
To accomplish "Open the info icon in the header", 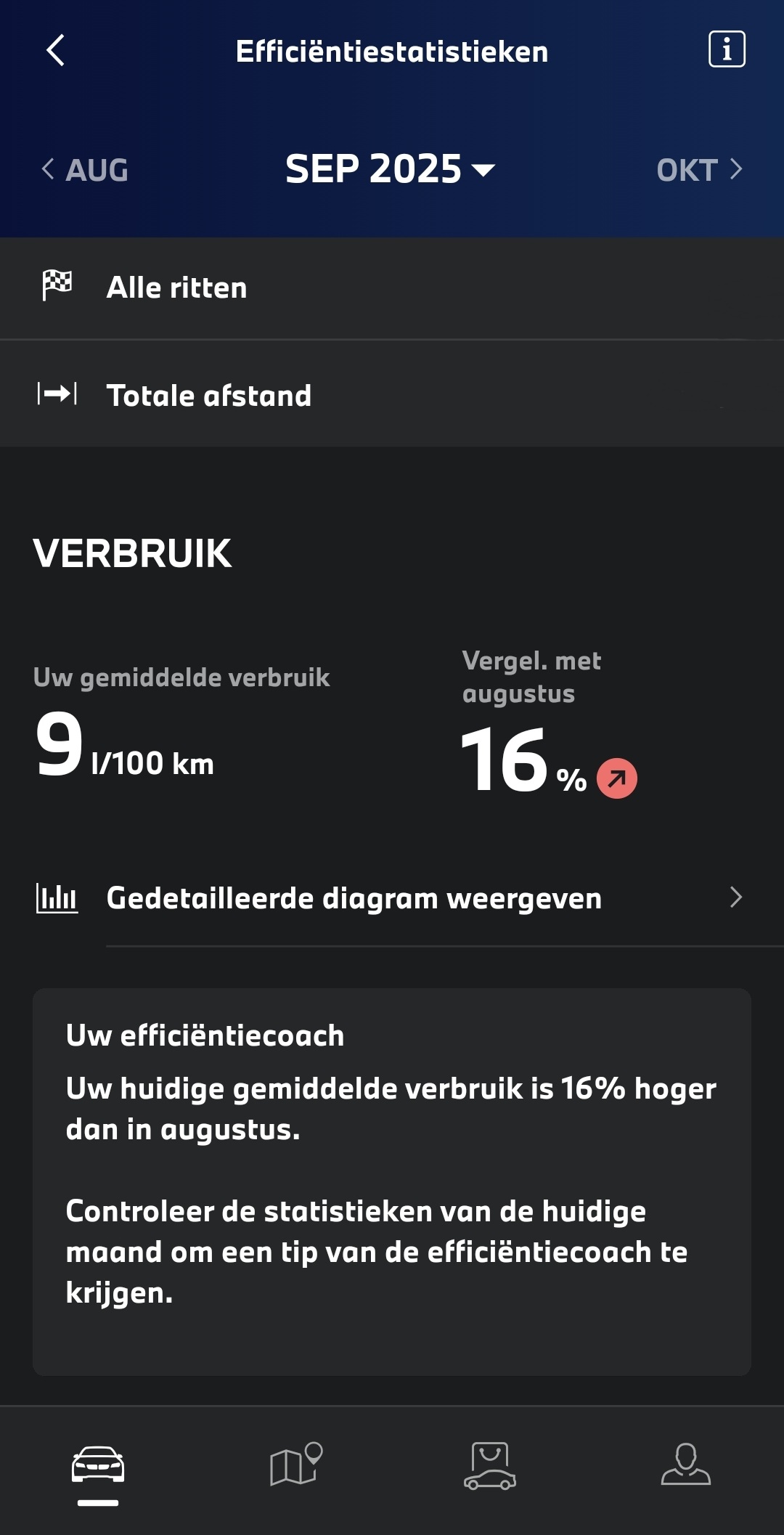I will (726, 49).
